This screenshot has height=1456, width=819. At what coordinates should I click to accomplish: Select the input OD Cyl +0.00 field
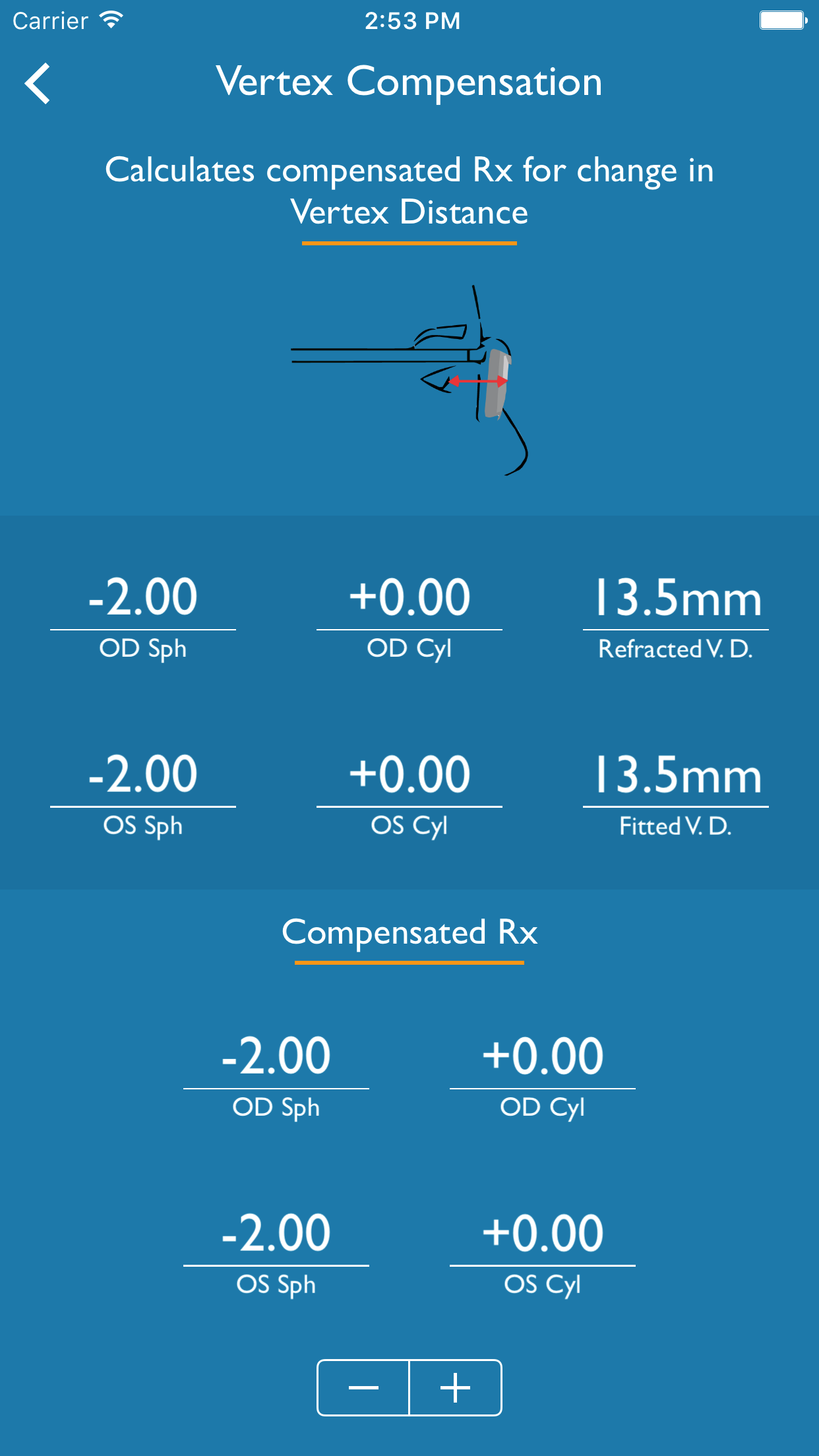[409, 597]
